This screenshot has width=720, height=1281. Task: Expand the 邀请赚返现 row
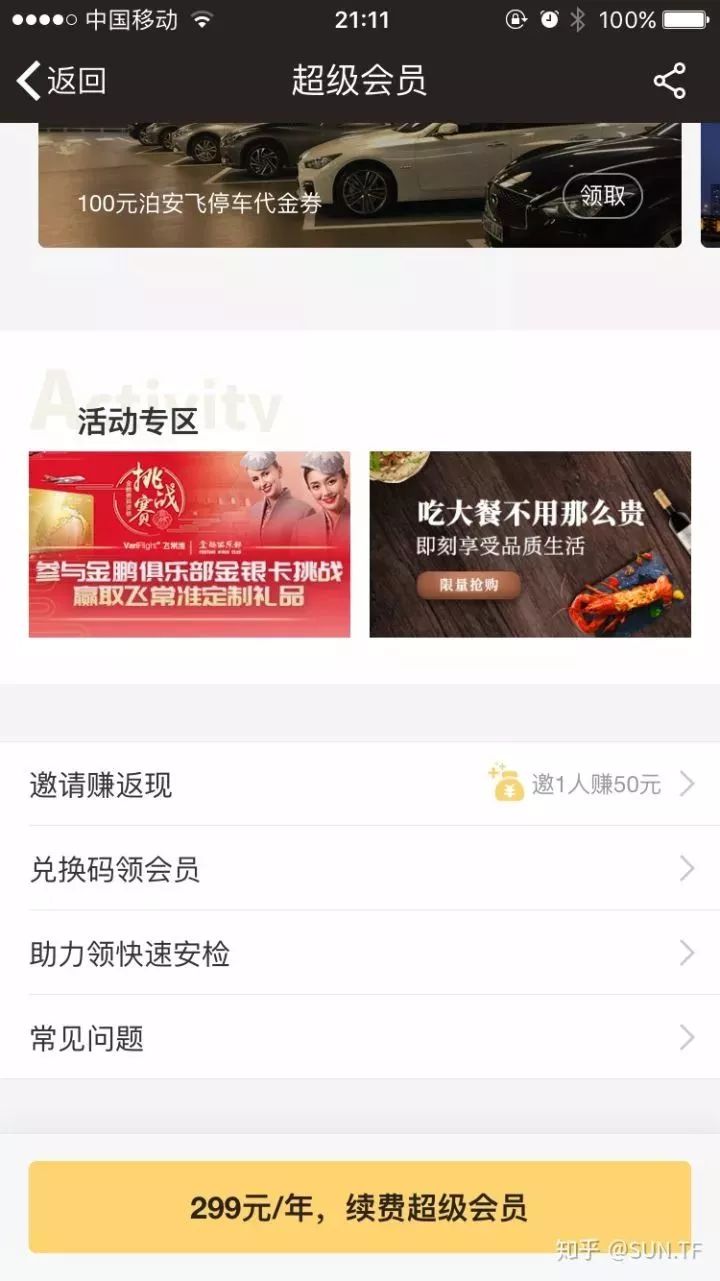(x=360, y=785)
